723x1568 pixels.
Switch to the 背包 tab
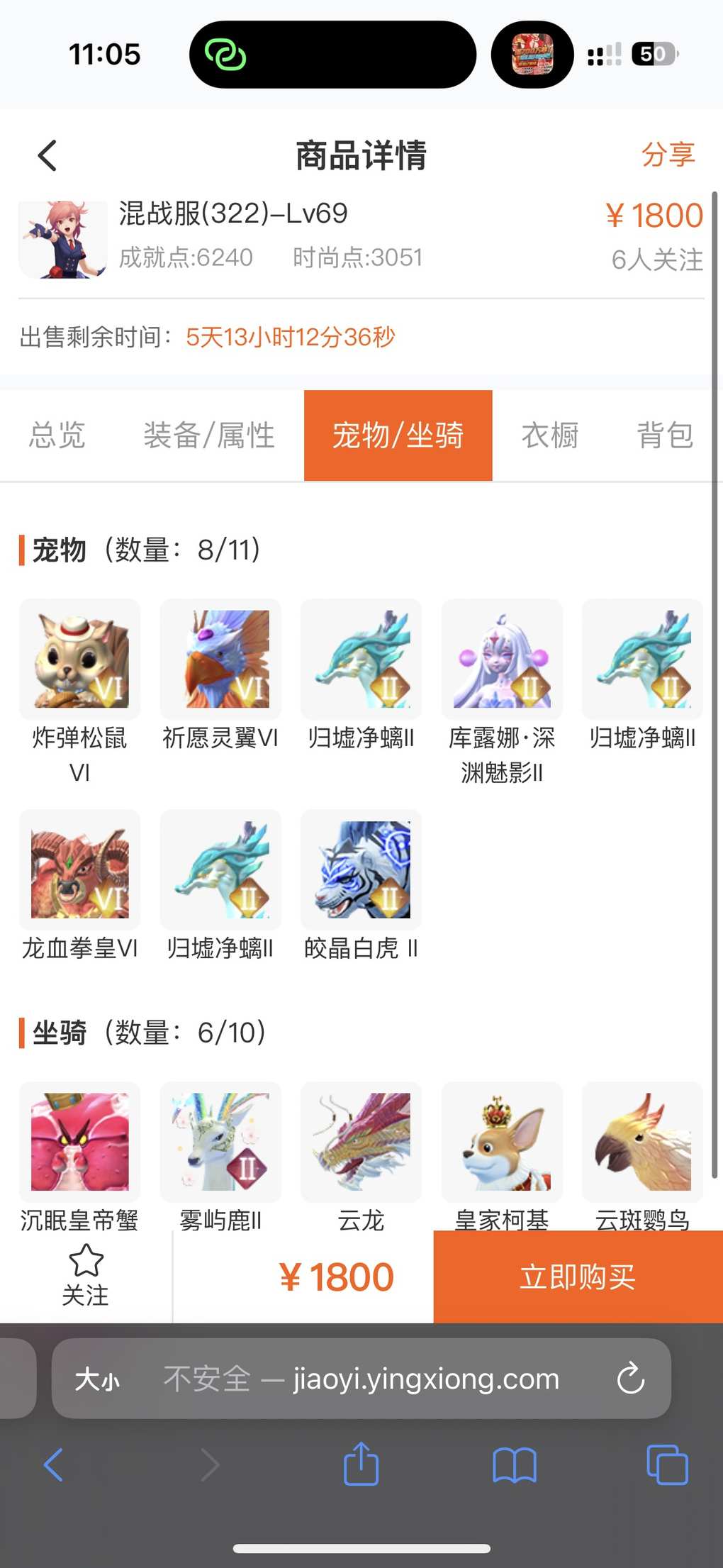(665, 435)
